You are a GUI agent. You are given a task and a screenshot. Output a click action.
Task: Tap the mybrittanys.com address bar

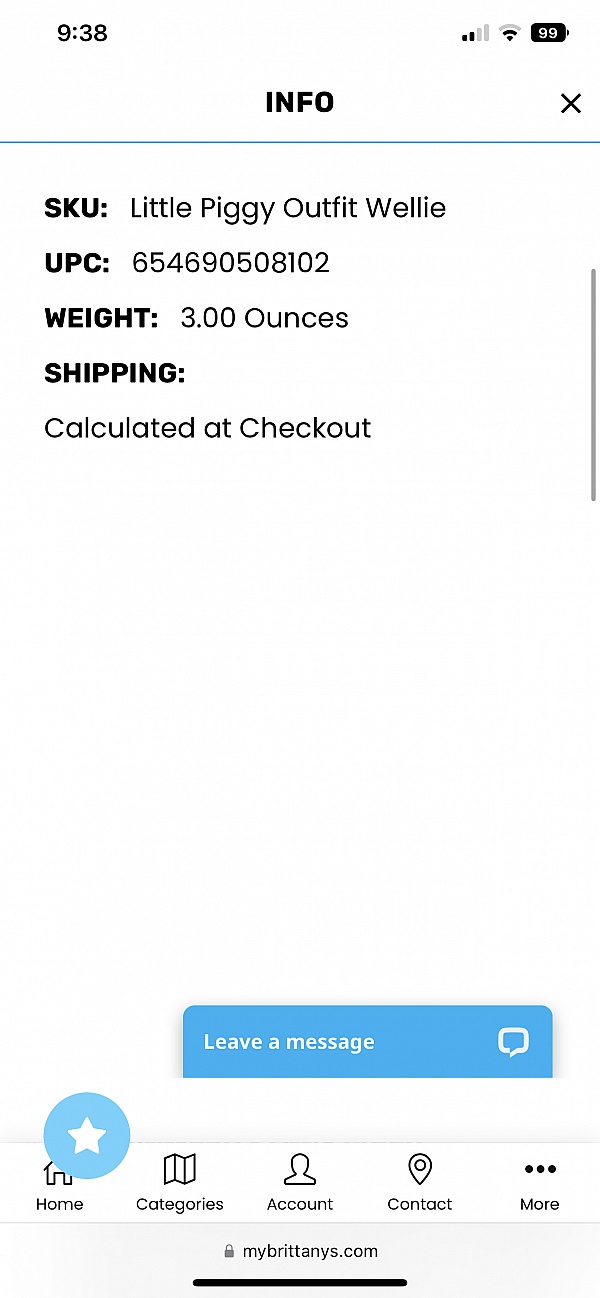pyautogui.click(x=300, y=1251)
